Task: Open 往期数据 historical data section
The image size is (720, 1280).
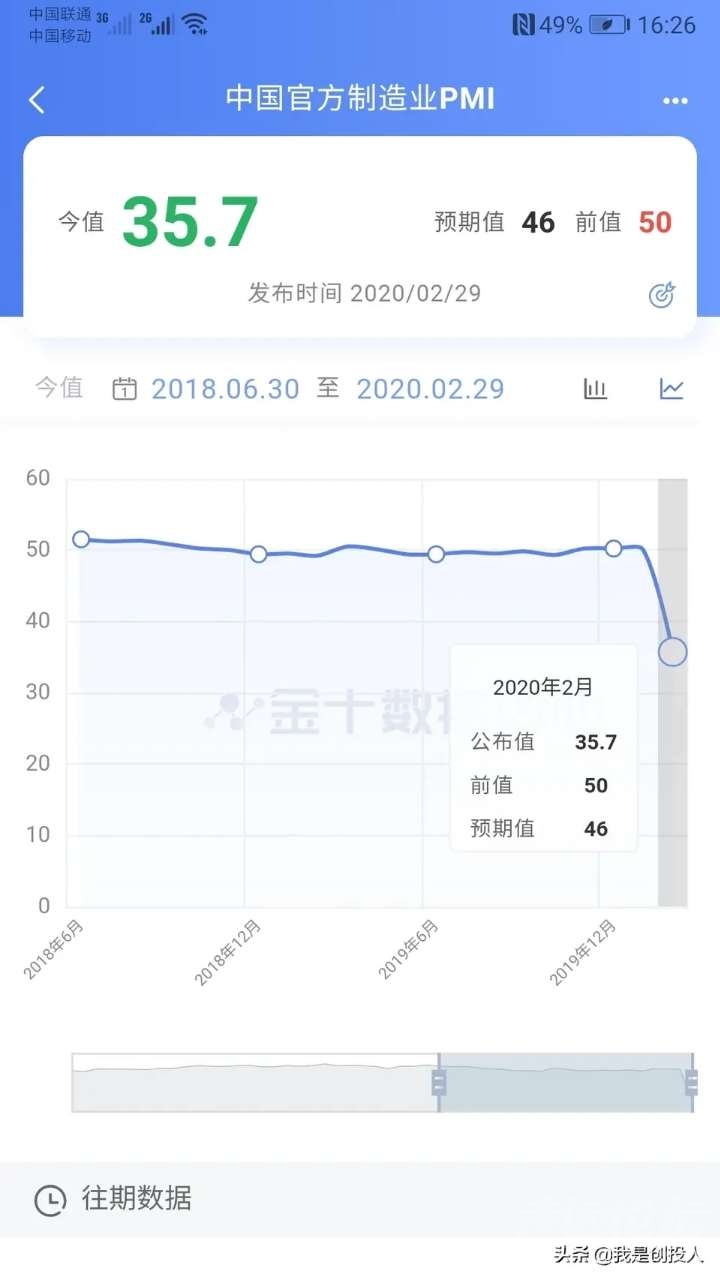Action: 136,1198
